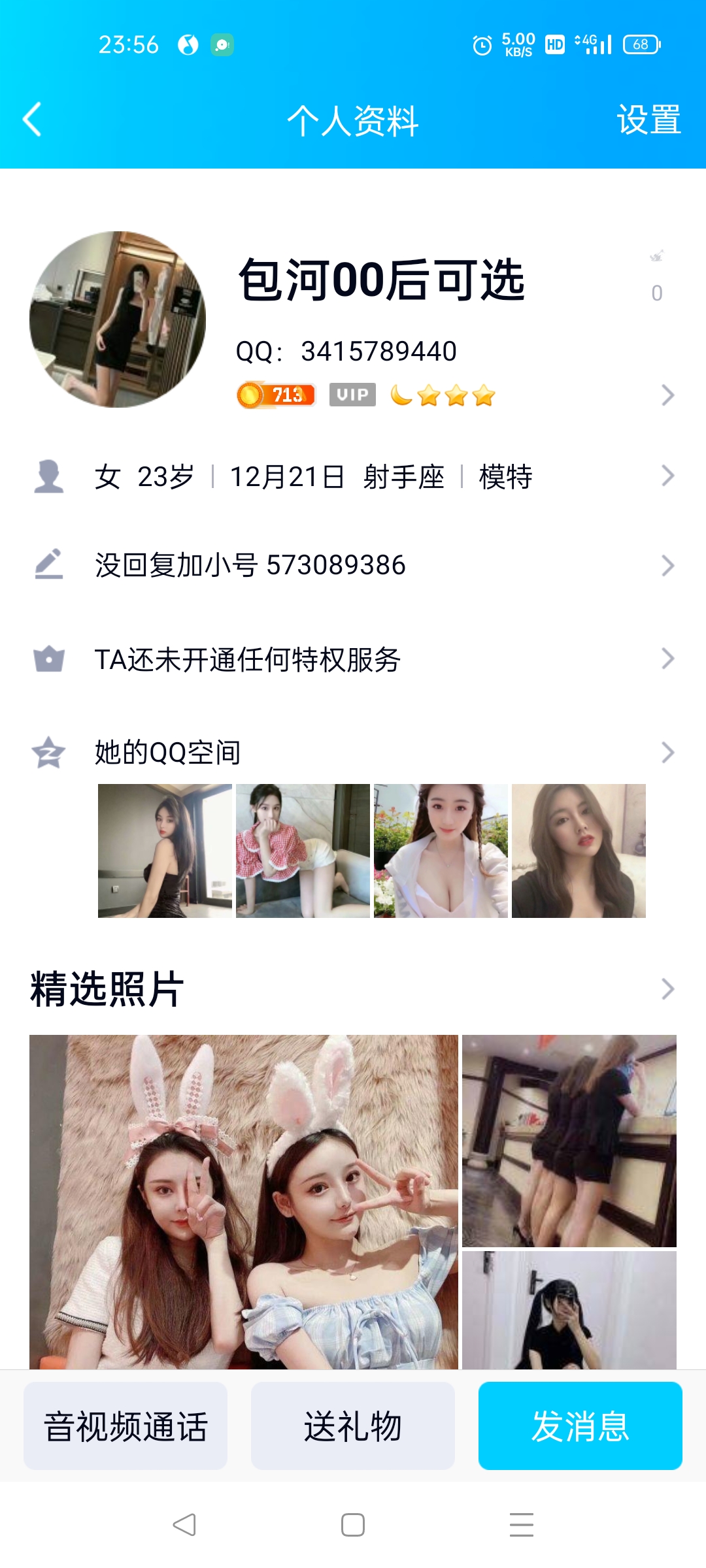
Task: Open 设置 in the top bar
Action: coord(648,120)
